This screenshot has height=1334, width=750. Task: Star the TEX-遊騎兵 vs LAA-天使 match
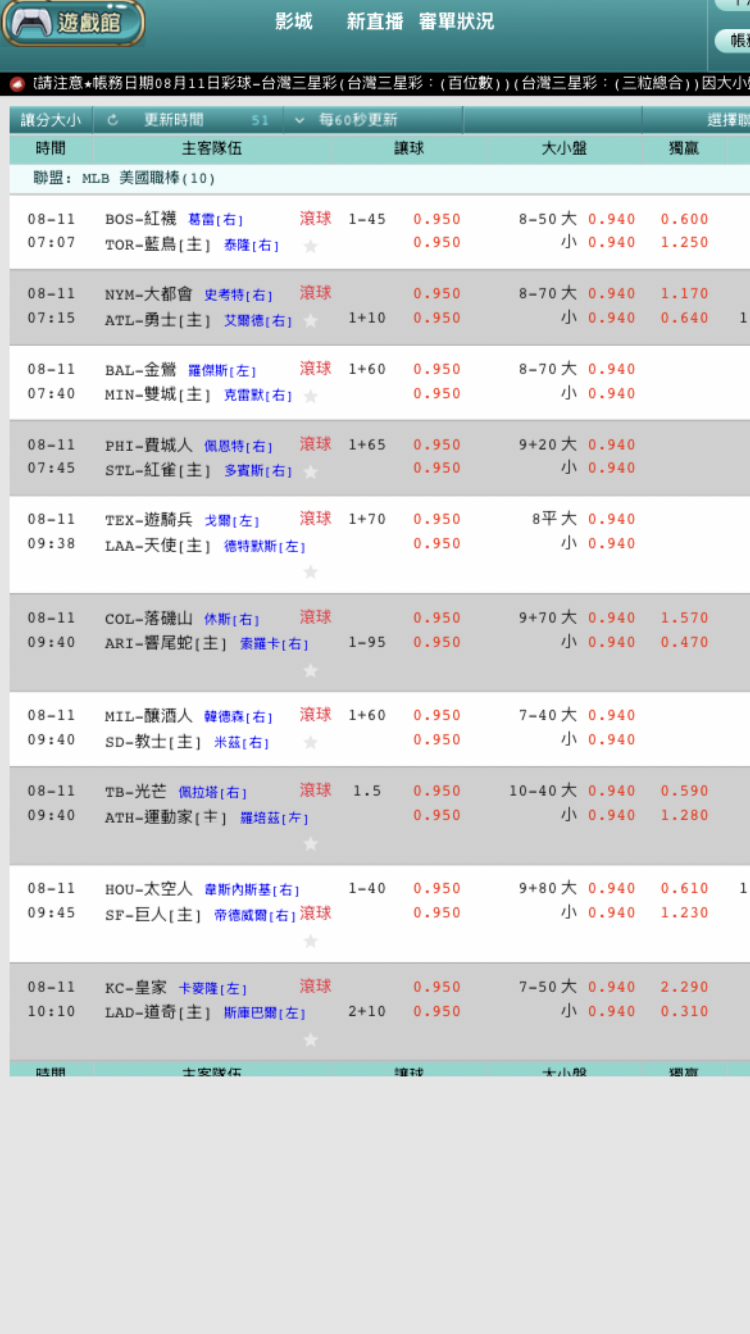311,571
